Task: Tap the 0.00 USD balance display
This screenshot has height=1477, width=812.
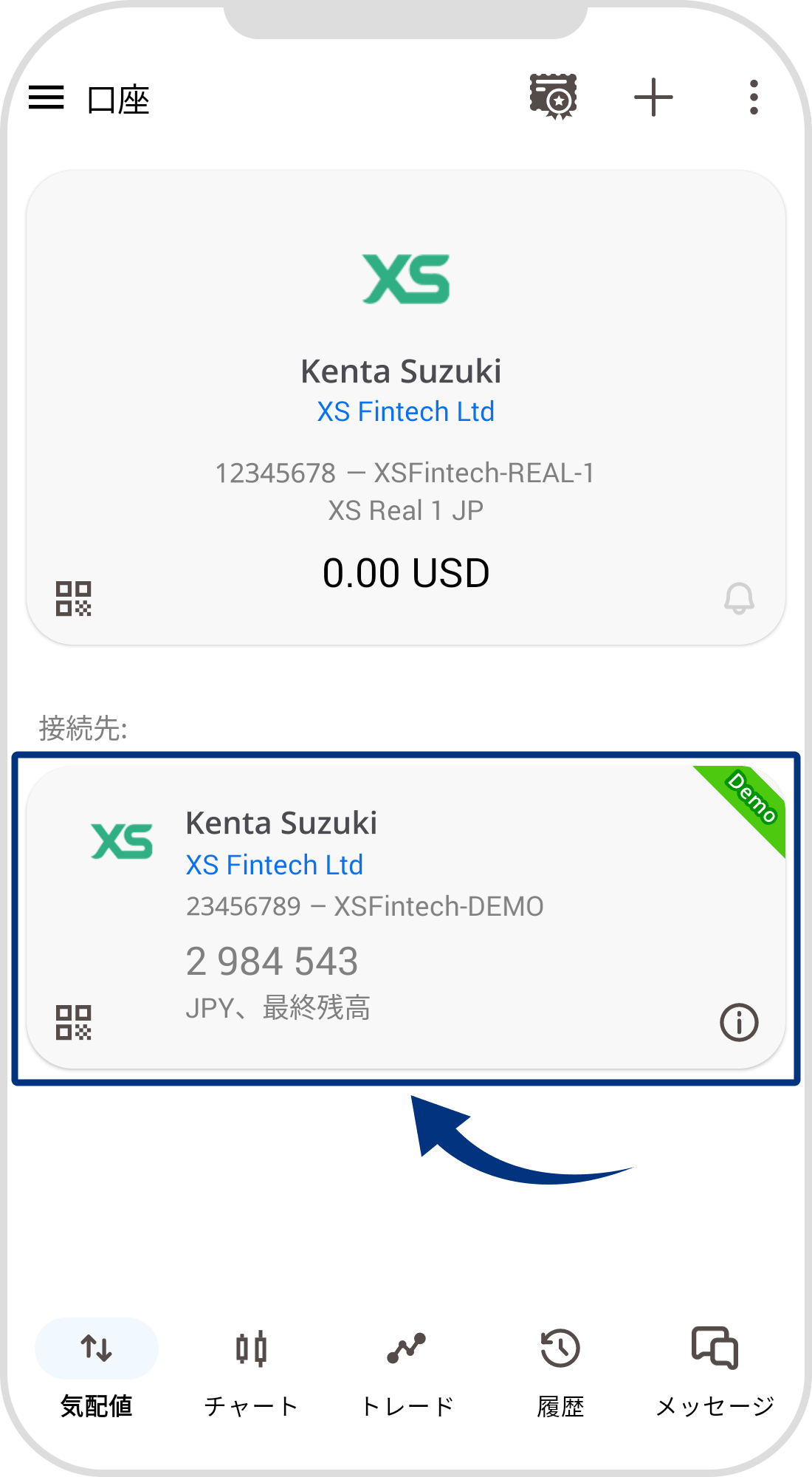Action: (x=407, y=572)
